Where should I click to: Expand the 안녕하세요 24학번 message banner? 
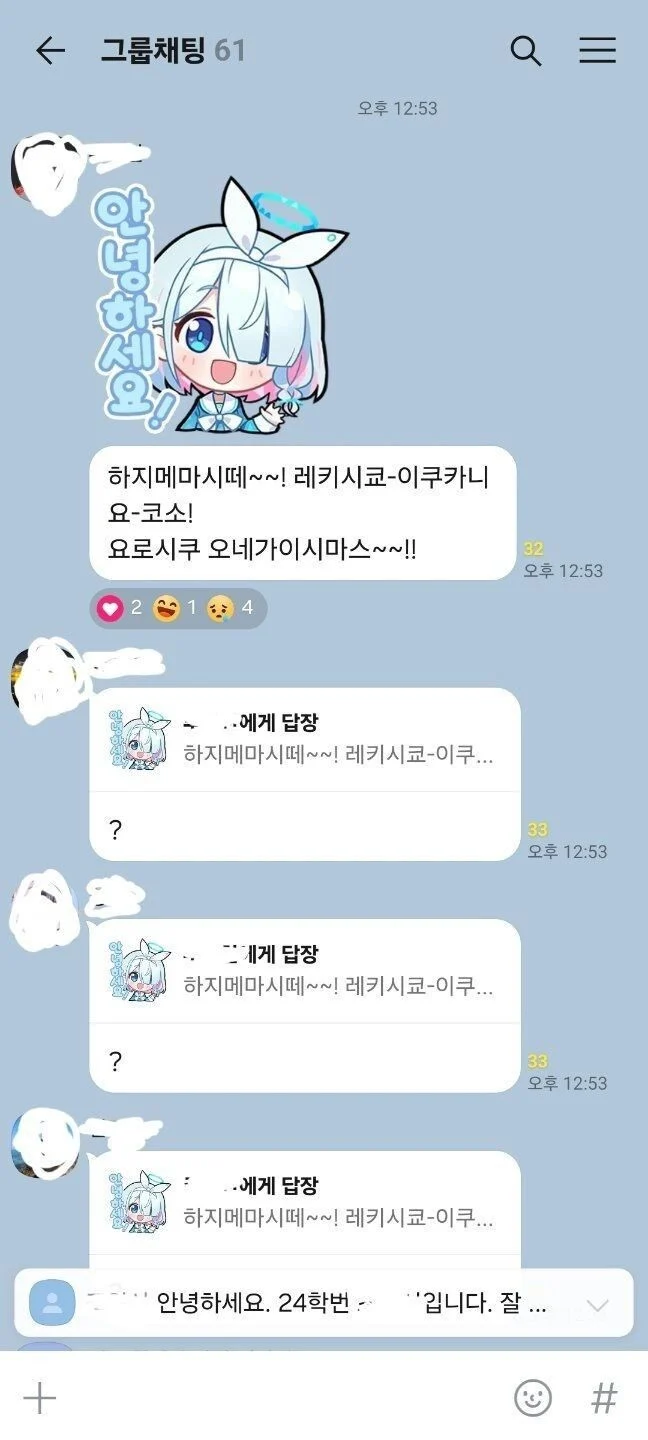(x=597, y=1305)
